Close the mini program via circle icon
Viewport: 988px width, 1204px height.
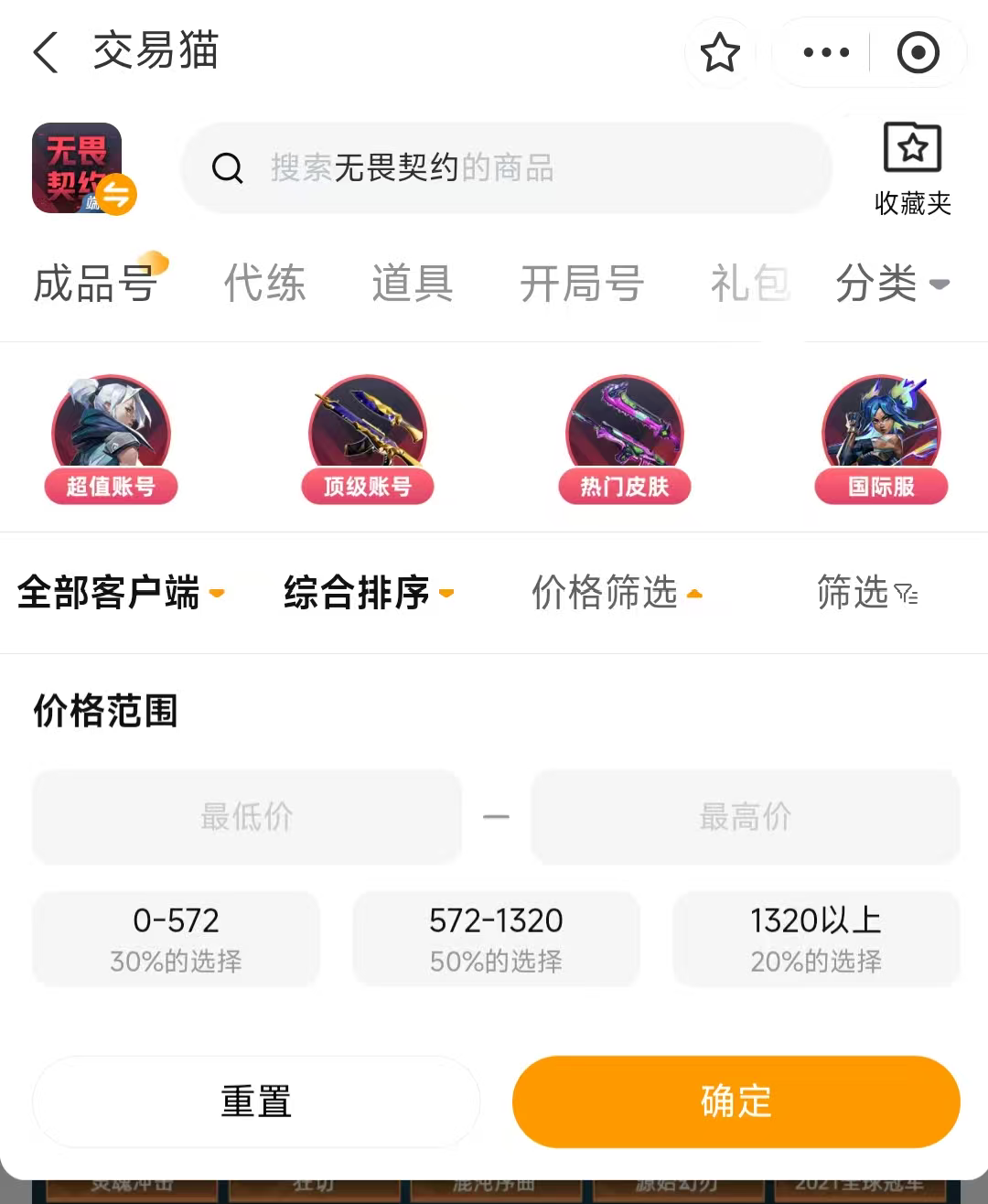coord(918,52)
